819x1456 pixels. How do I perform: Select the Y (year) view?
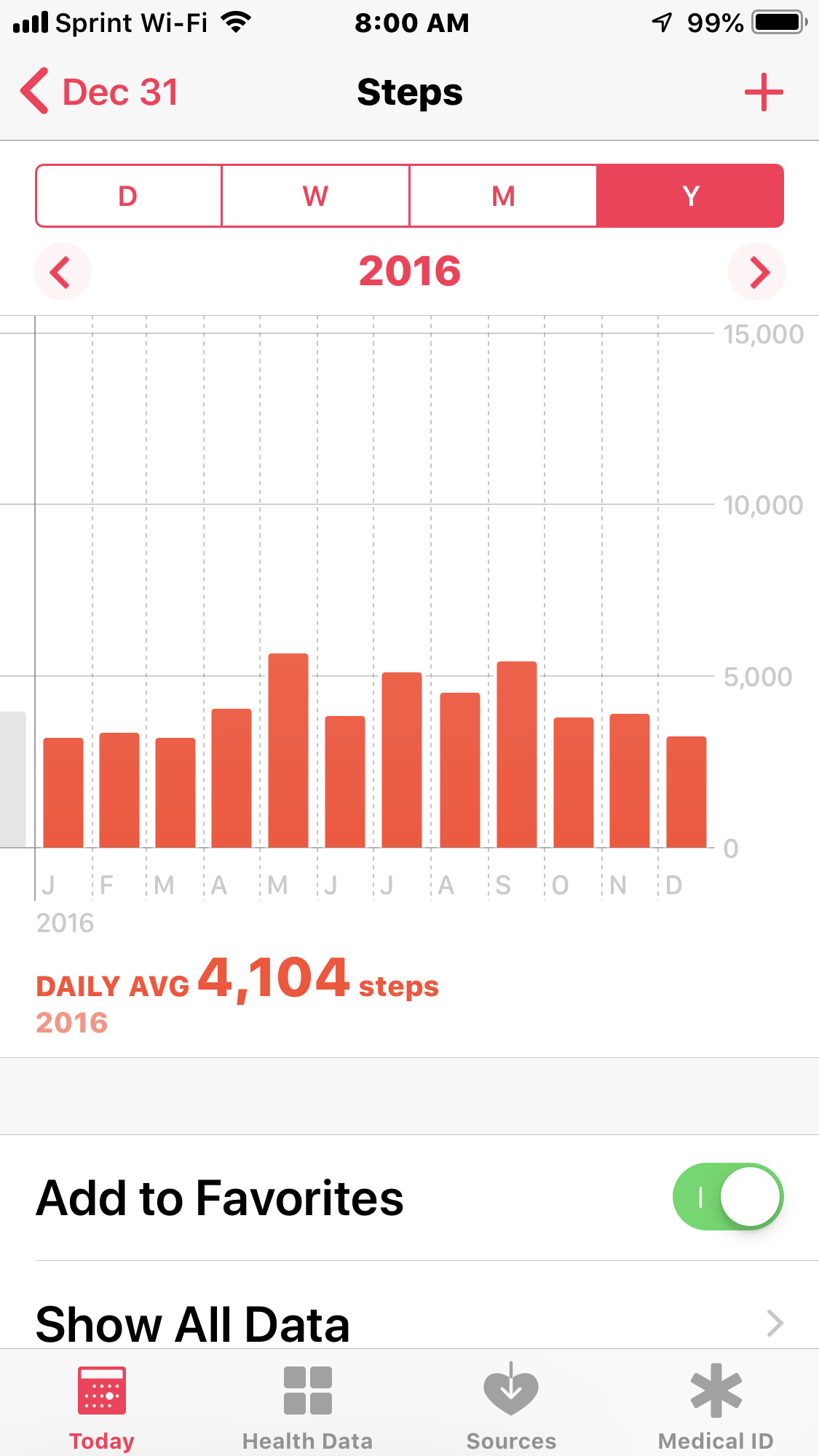[690, 196]
